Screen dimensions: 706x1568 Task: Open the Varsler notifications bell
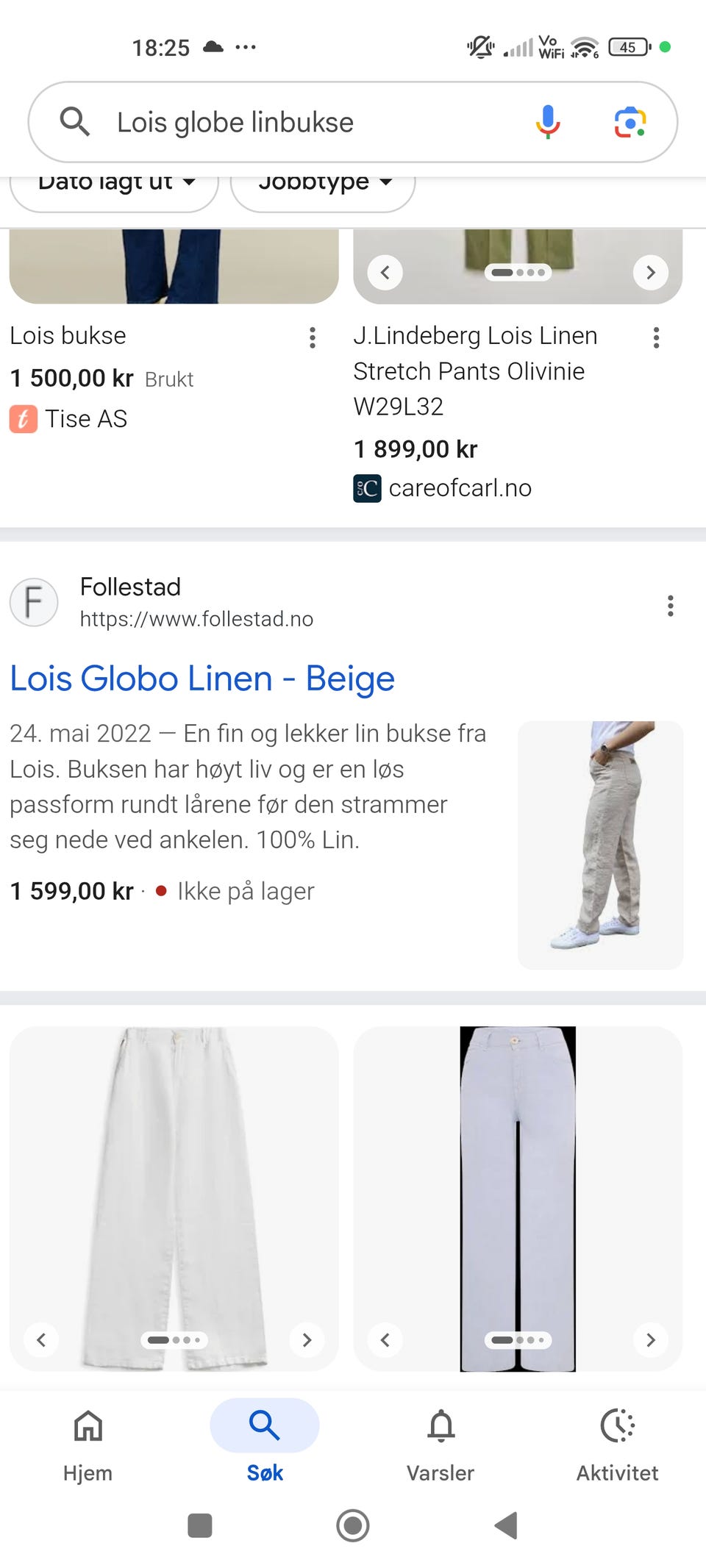[441, 1425]
